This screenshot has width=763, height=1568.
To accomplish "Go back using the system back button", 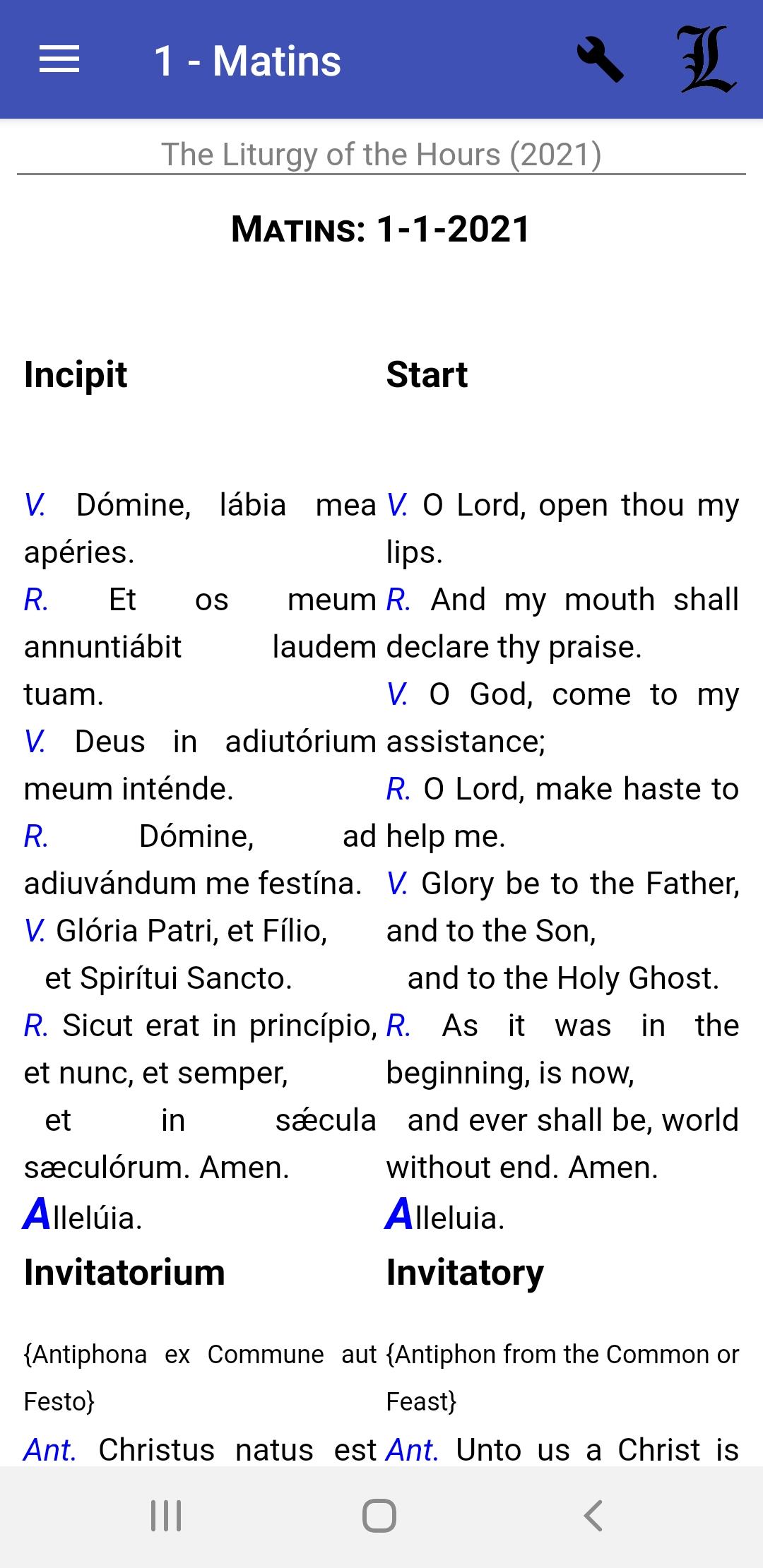I will pyautogui.click(x=593, y=1516).
